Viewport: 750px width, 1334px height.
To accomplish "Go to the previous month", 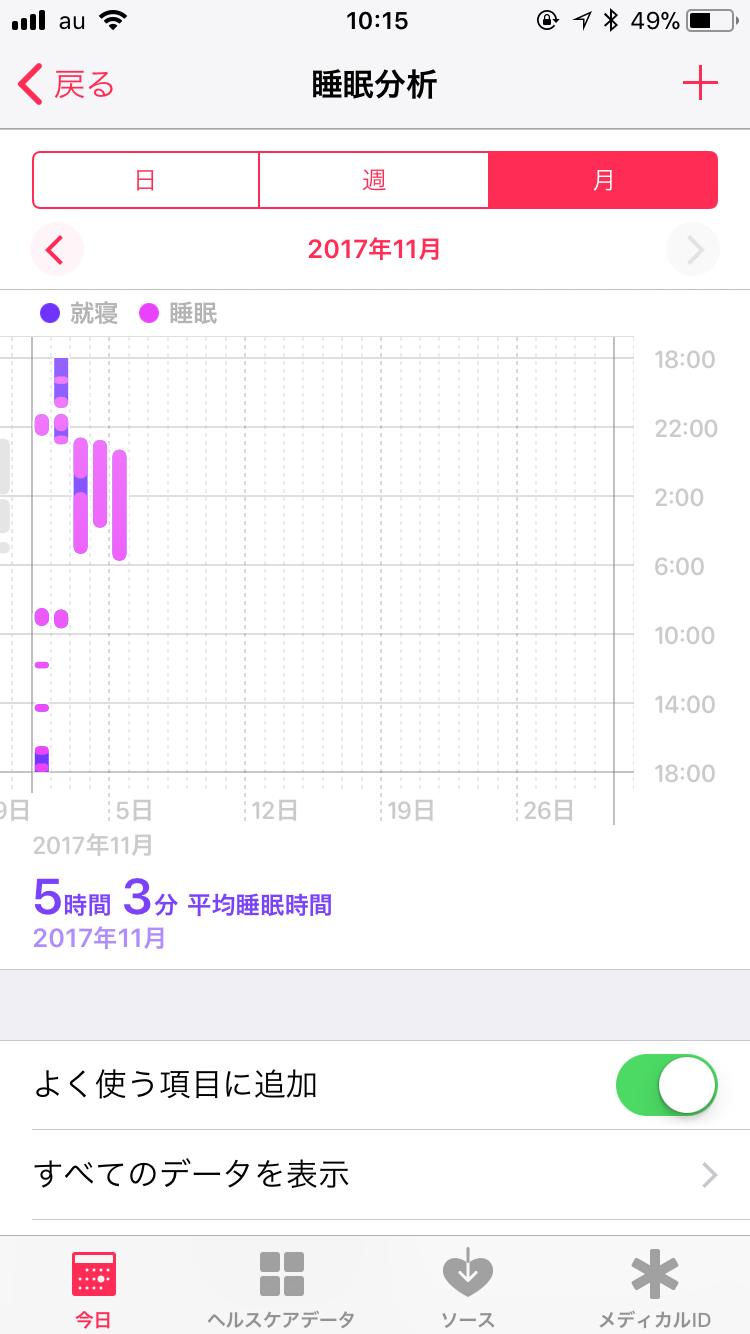I will tap(56, 249).
